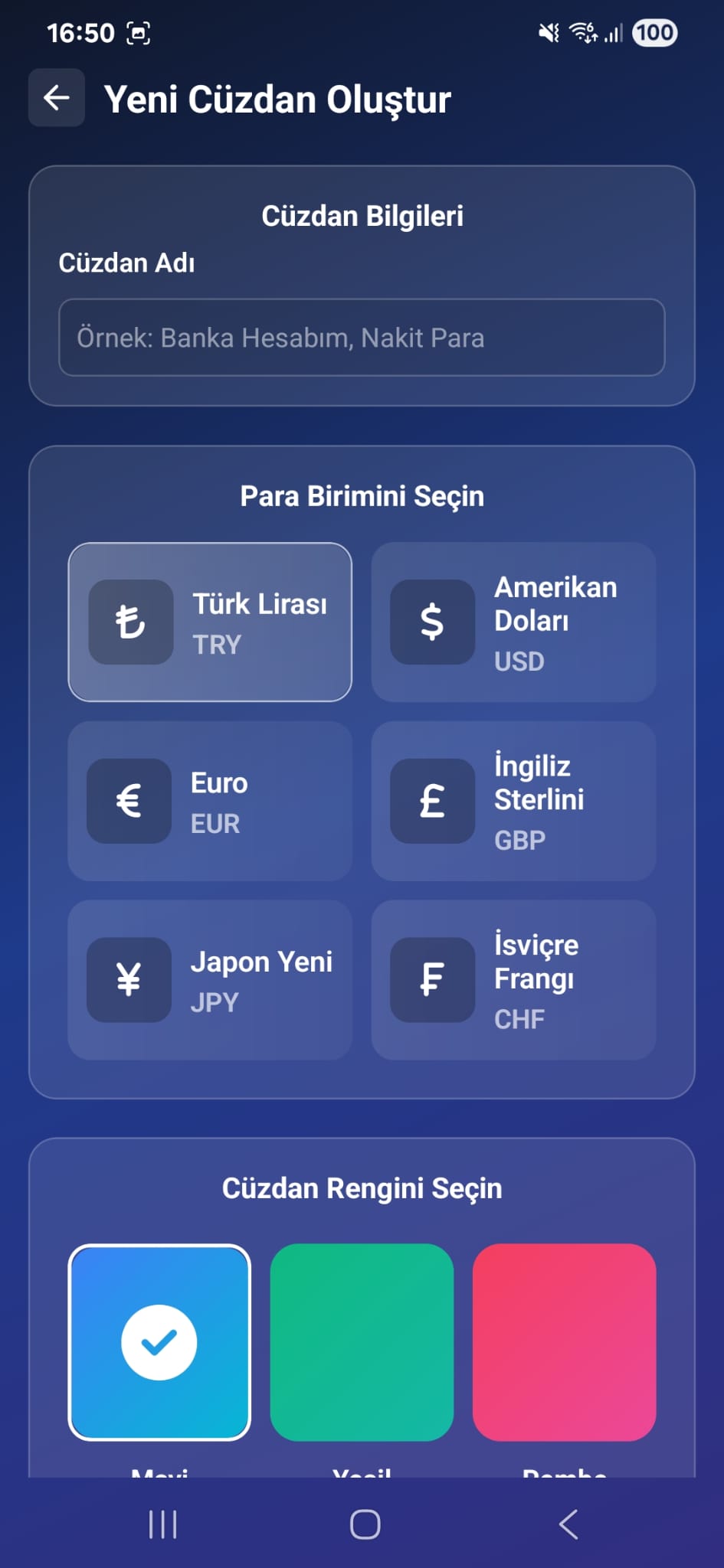Image resolution: width=724 pixels, height=1568 pixels.
Task: Select the Amerikan Doları currency option
Action: tap(513, 622)
